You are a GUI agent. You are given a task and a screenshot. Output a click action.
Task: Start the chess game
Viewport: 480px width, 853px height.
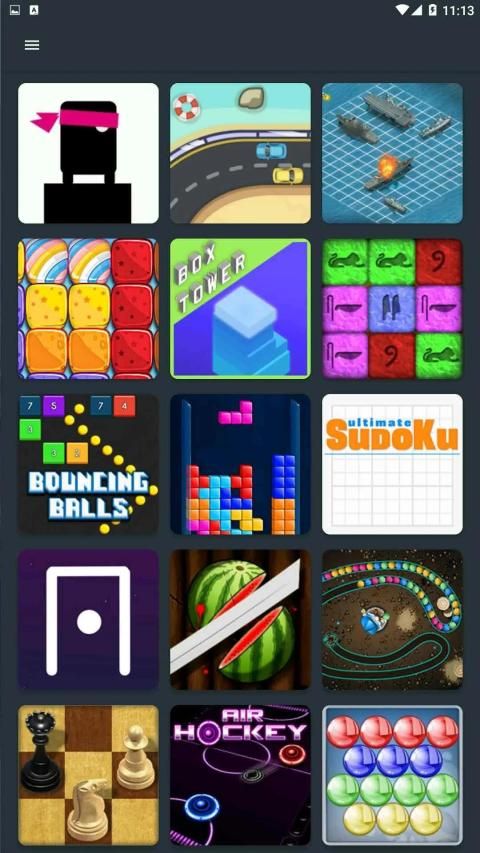point(88,775)
